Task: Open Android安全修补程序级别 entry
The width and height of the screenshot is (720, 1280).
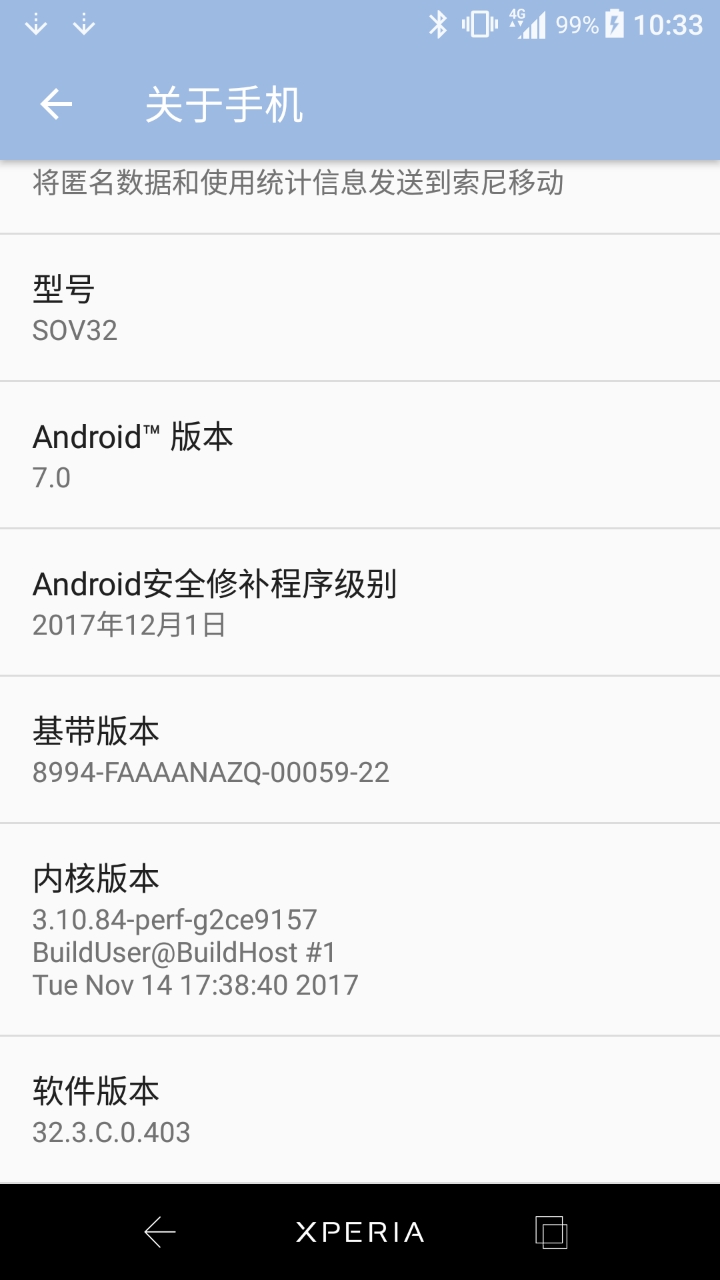Action: click(360, 602)
